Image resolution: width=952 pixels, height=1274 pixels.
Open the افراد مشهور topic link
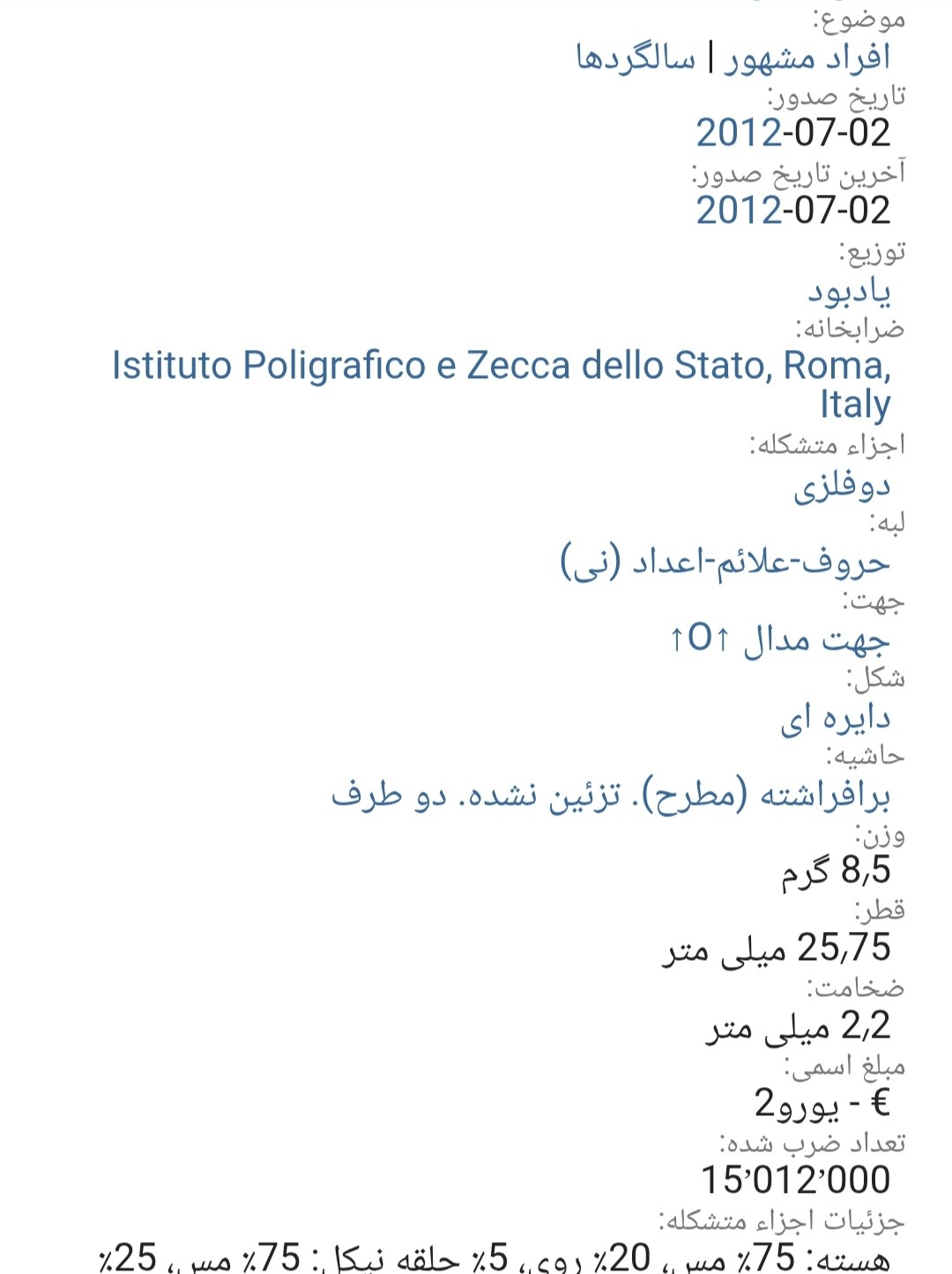tap(807, 58)
